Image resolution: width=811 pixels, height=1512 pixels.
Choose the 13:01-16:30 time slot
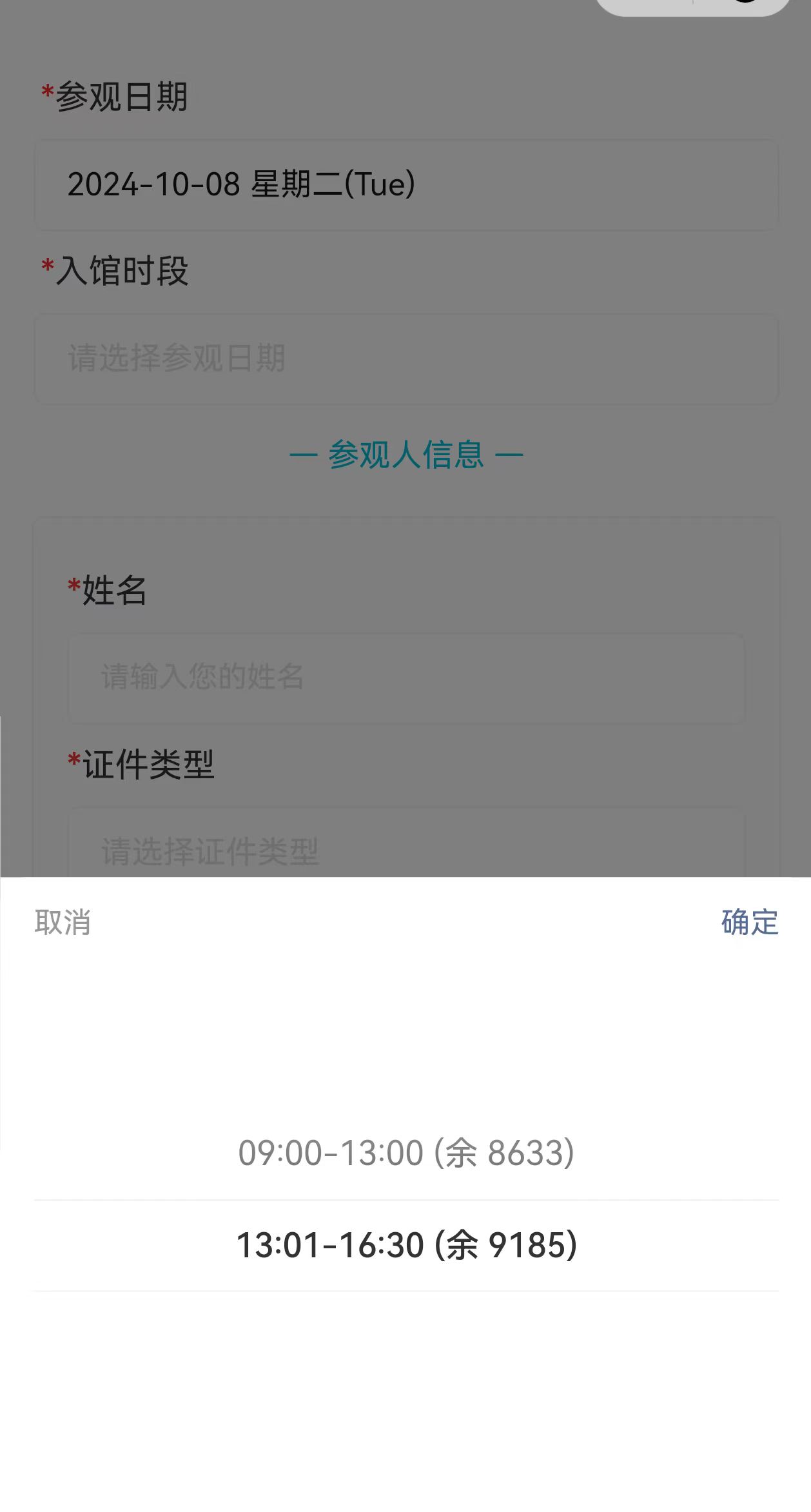(406, 1244)
